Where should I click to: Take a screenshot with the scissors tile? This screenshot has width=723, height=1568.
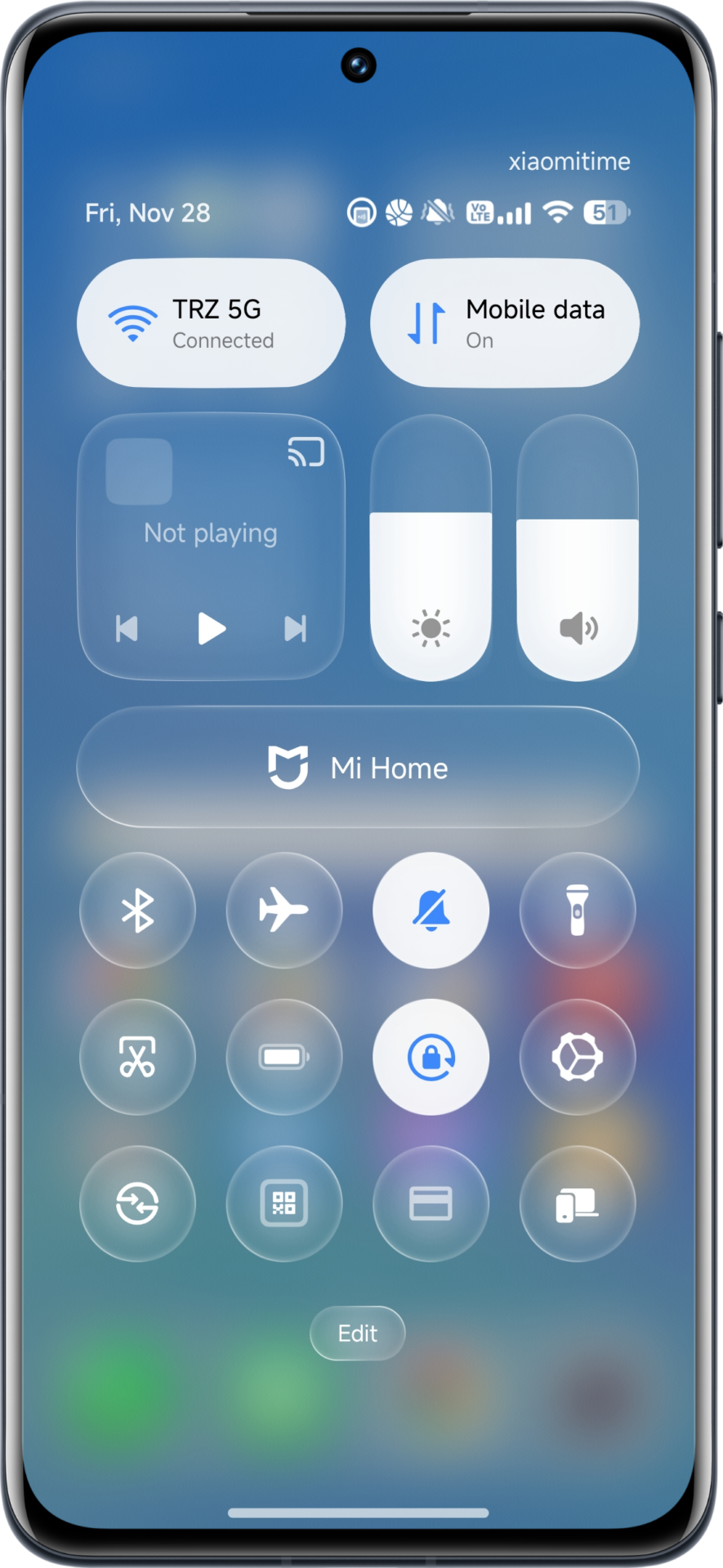point(137,1057)
